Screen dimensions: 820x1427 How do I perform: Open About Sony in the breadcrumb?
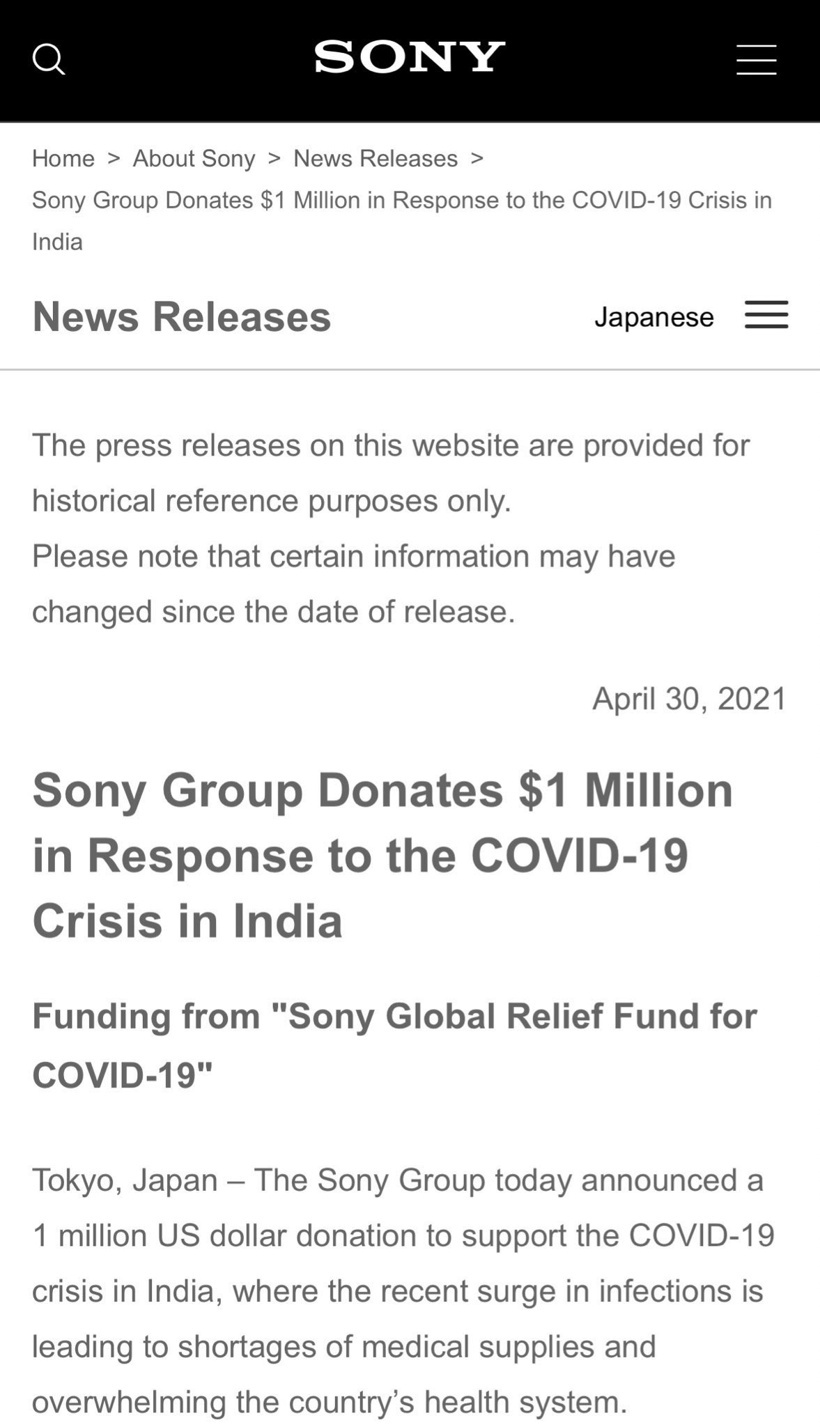(194, 158)
